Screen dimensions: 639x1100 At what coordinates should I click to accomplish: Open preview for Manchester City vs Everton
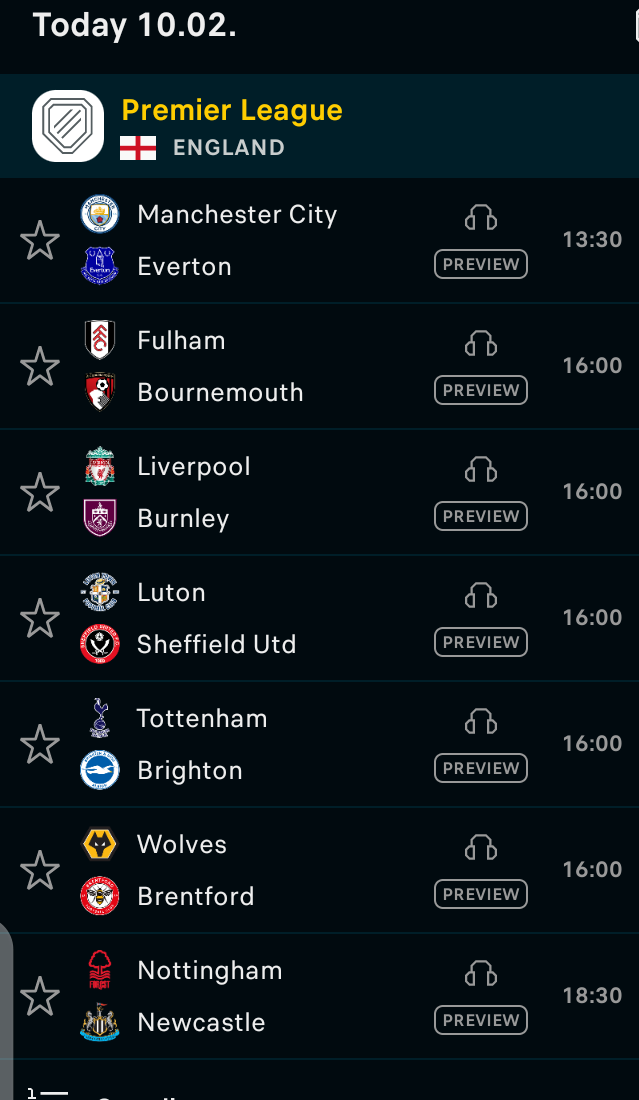point(481,265)
